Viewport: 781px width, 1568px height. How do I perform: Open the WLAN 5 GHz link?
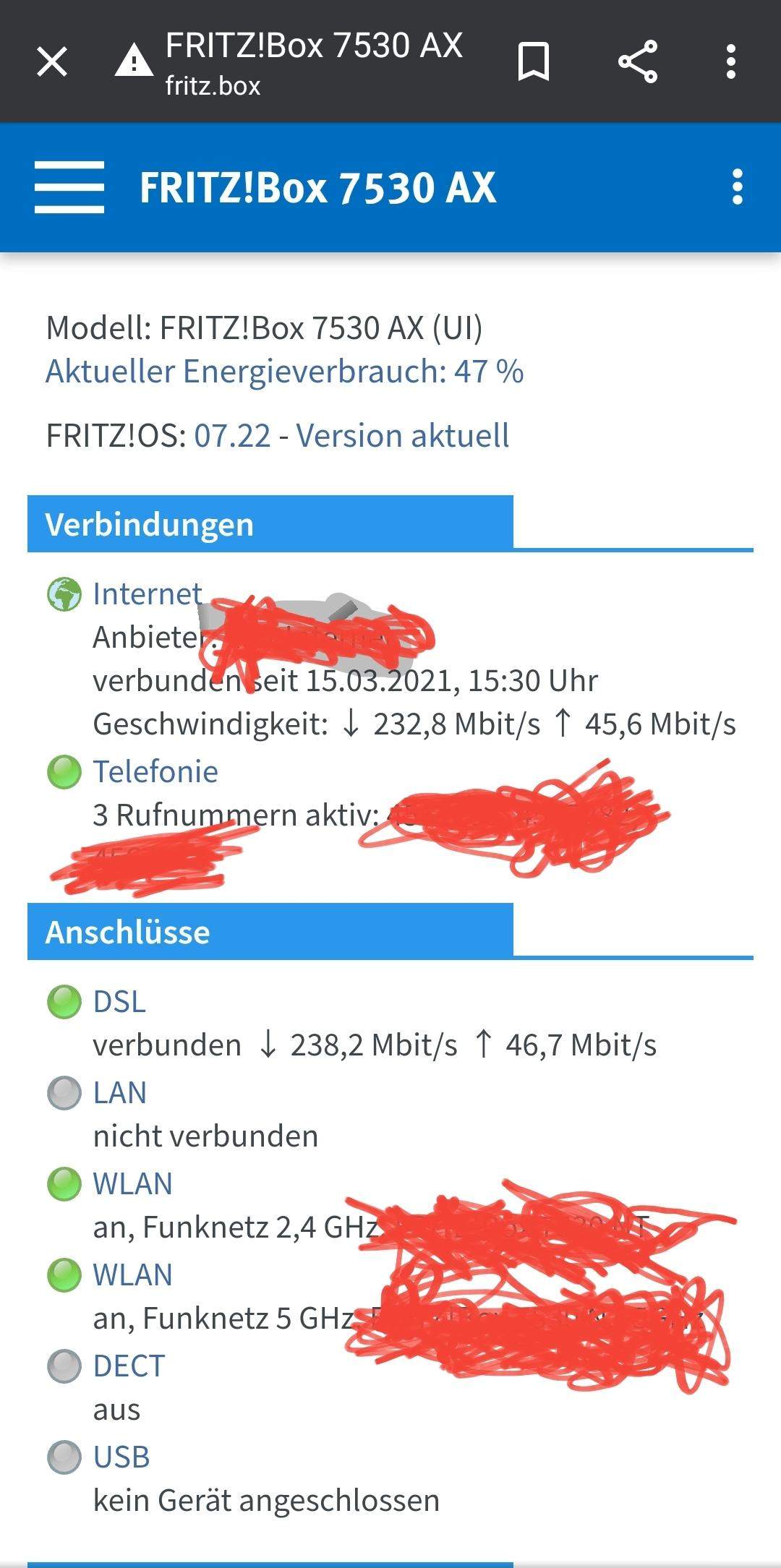133,1274
